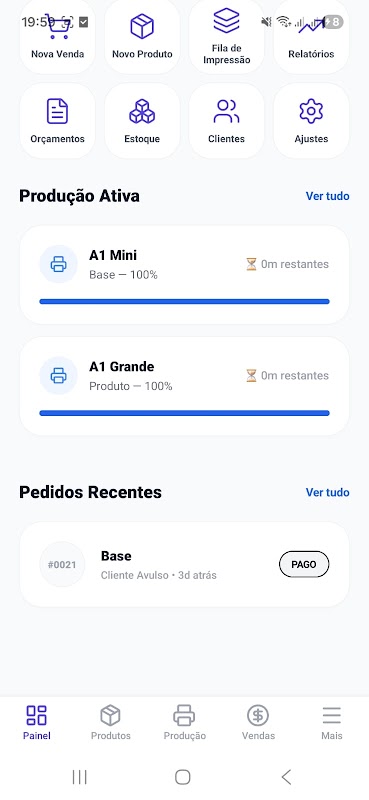The image size is (369, 800).
Task: Open the Mais tab
Action: (x=332, y=722)
